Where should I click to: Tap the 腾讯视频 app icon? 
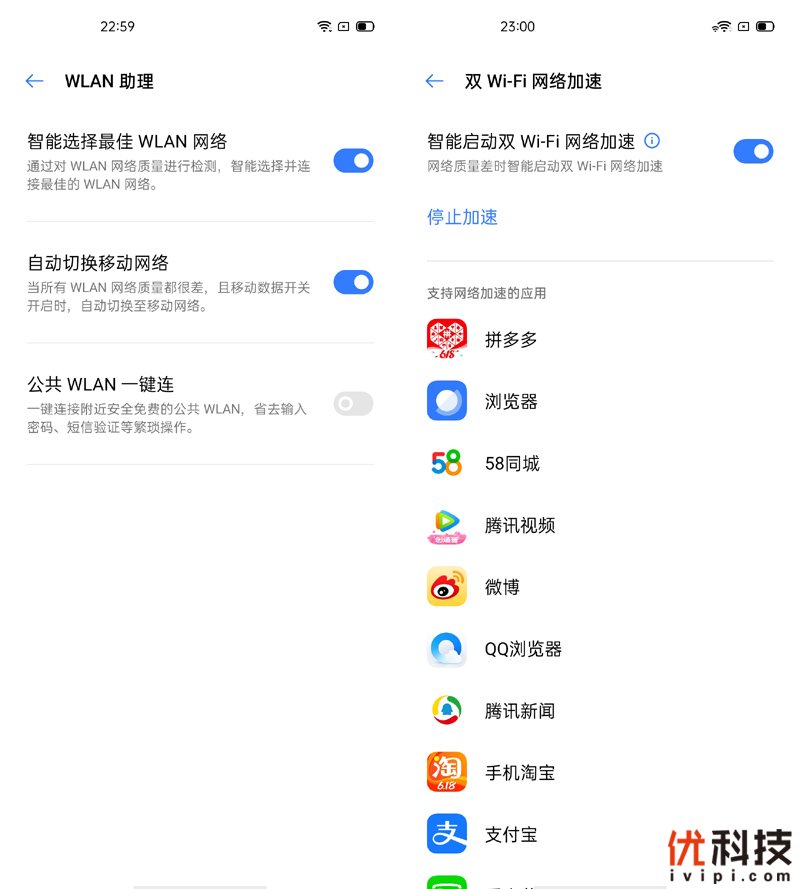(446, 525)
